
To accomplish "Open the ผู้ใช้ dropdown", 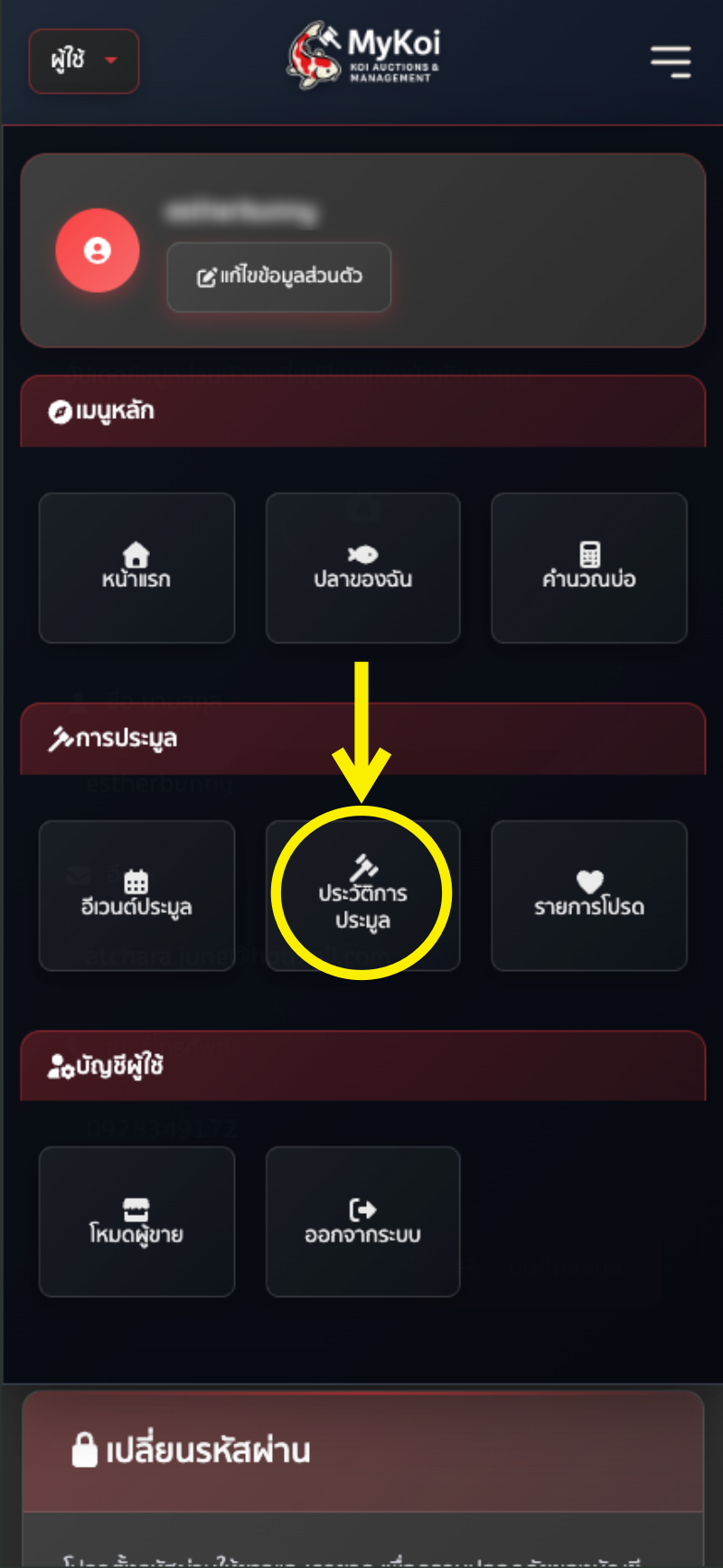I will (x=84, y=61).
